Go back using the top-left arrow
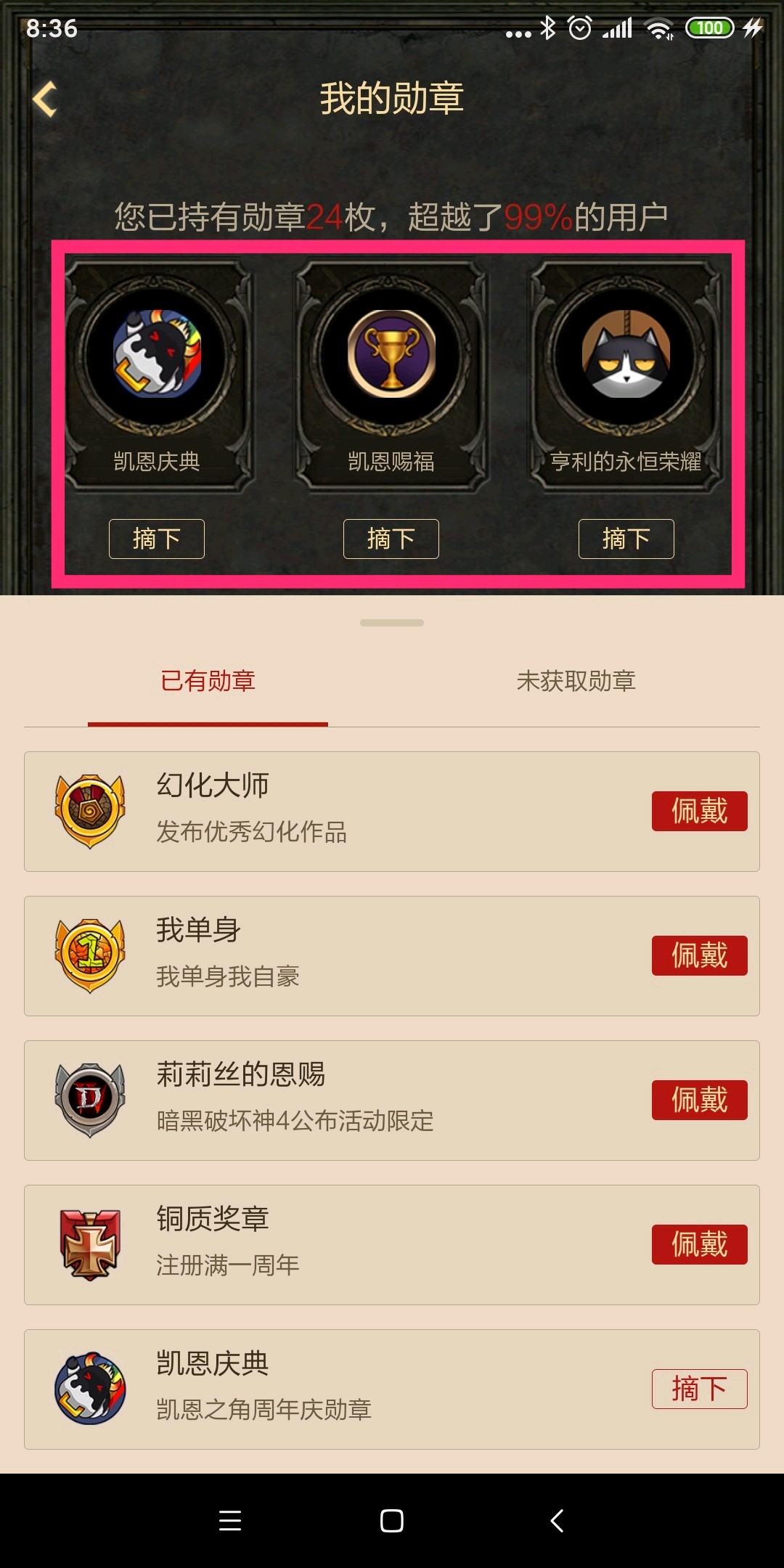The width and height of the screenshot is (784, 1568). (45, 99)
